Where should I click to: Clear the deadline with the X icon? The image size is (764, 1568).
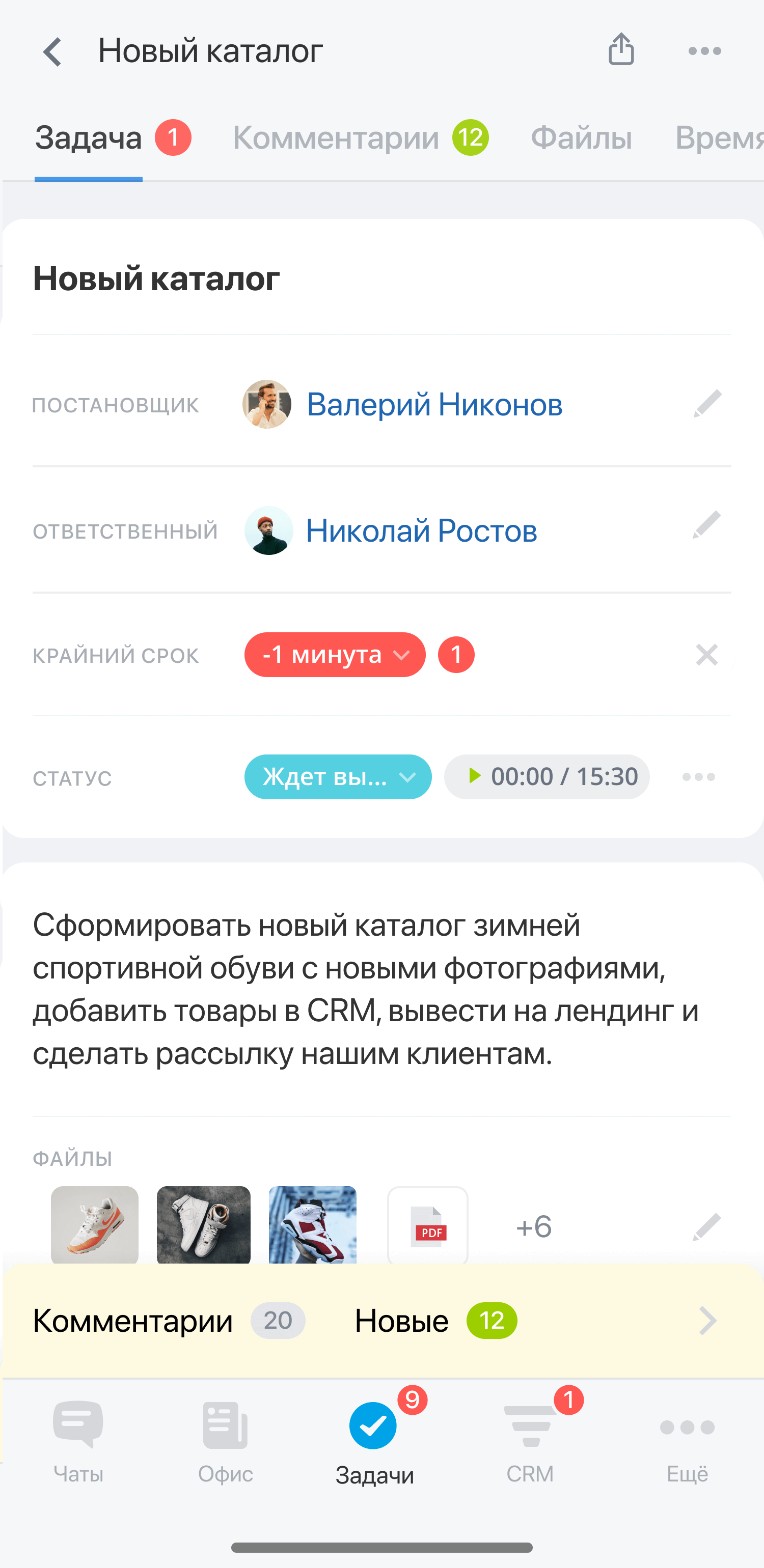(x=706, y=655)
